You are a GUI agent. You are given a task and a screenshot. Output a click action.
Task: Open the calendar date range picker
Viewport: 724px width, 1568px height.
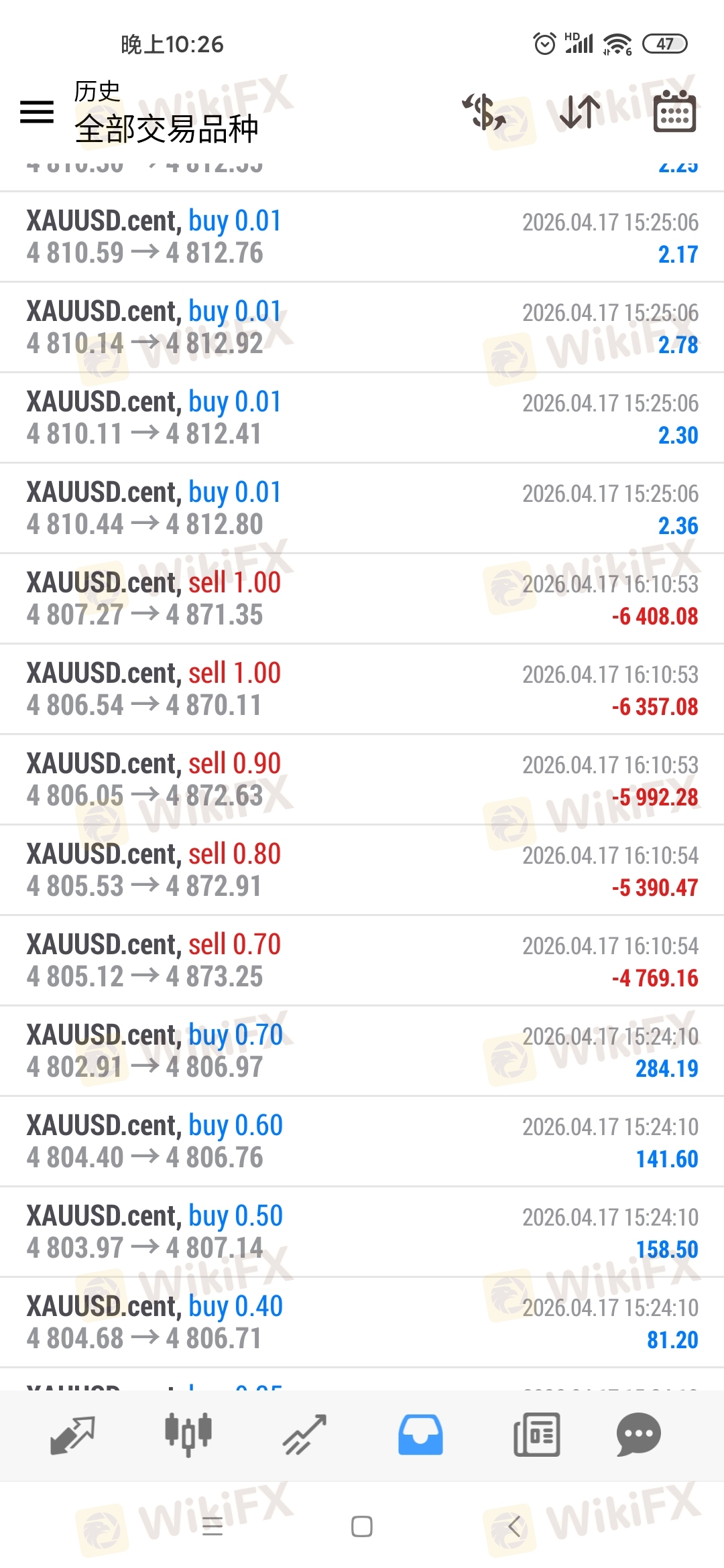tap(674, 111)
